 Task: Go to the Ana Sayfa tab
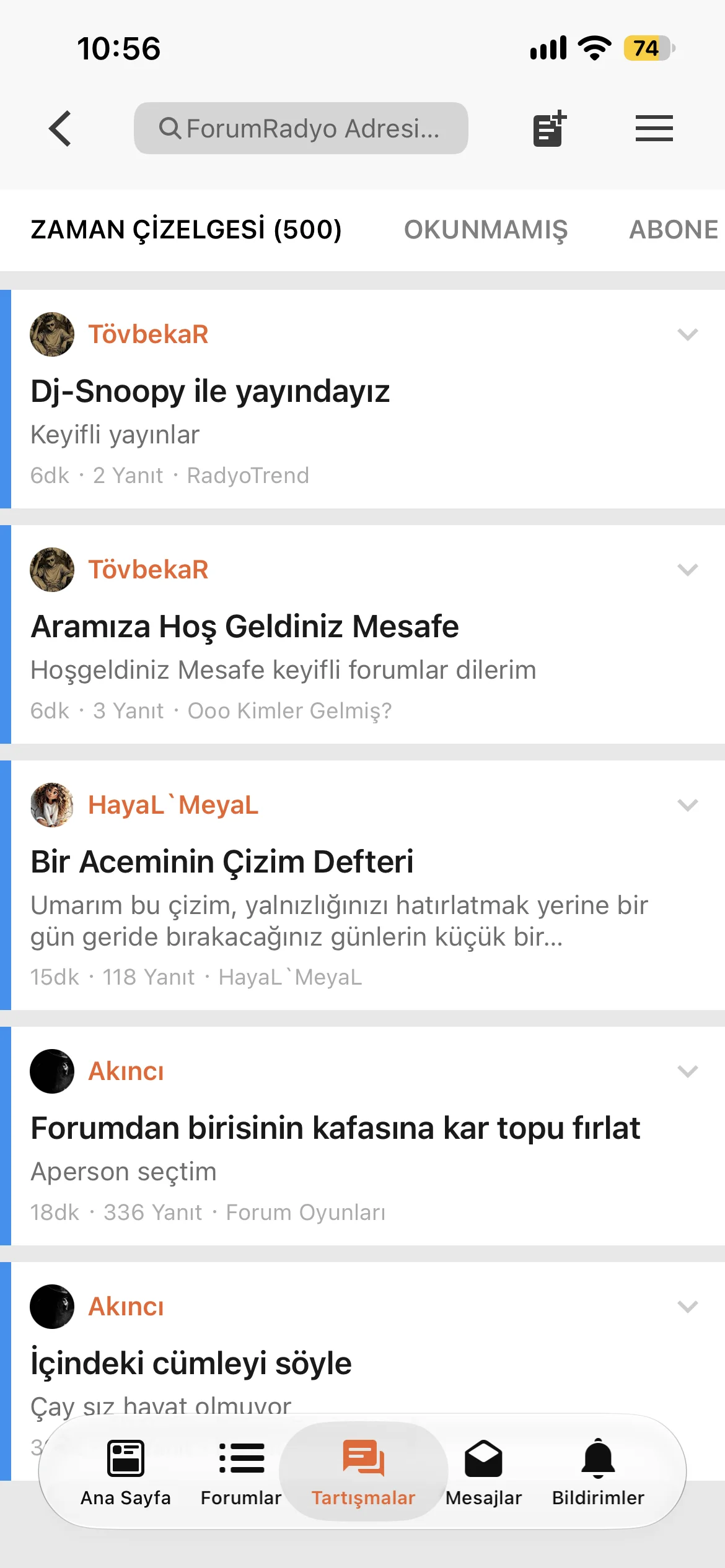pos(126,1473)
